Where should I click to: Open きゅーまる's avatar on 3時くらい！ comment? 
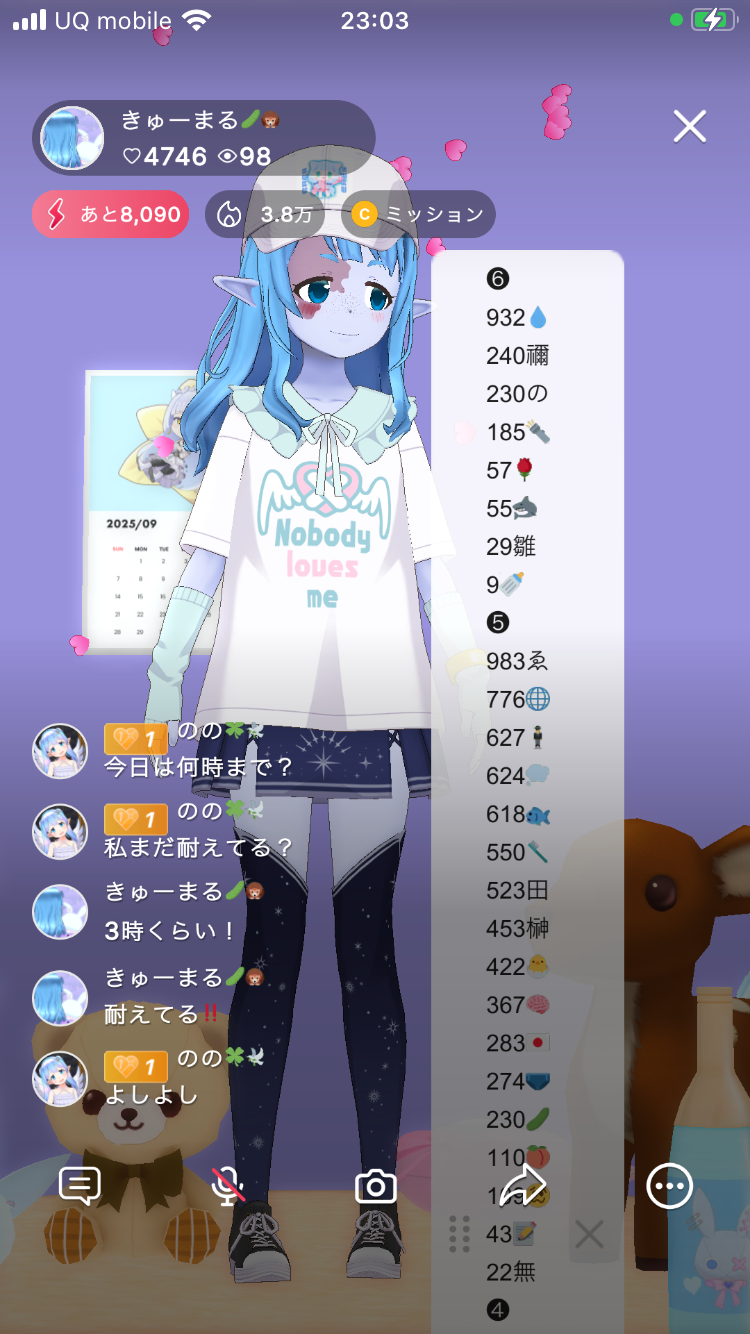pyautogui.click(x=60, y=911)
